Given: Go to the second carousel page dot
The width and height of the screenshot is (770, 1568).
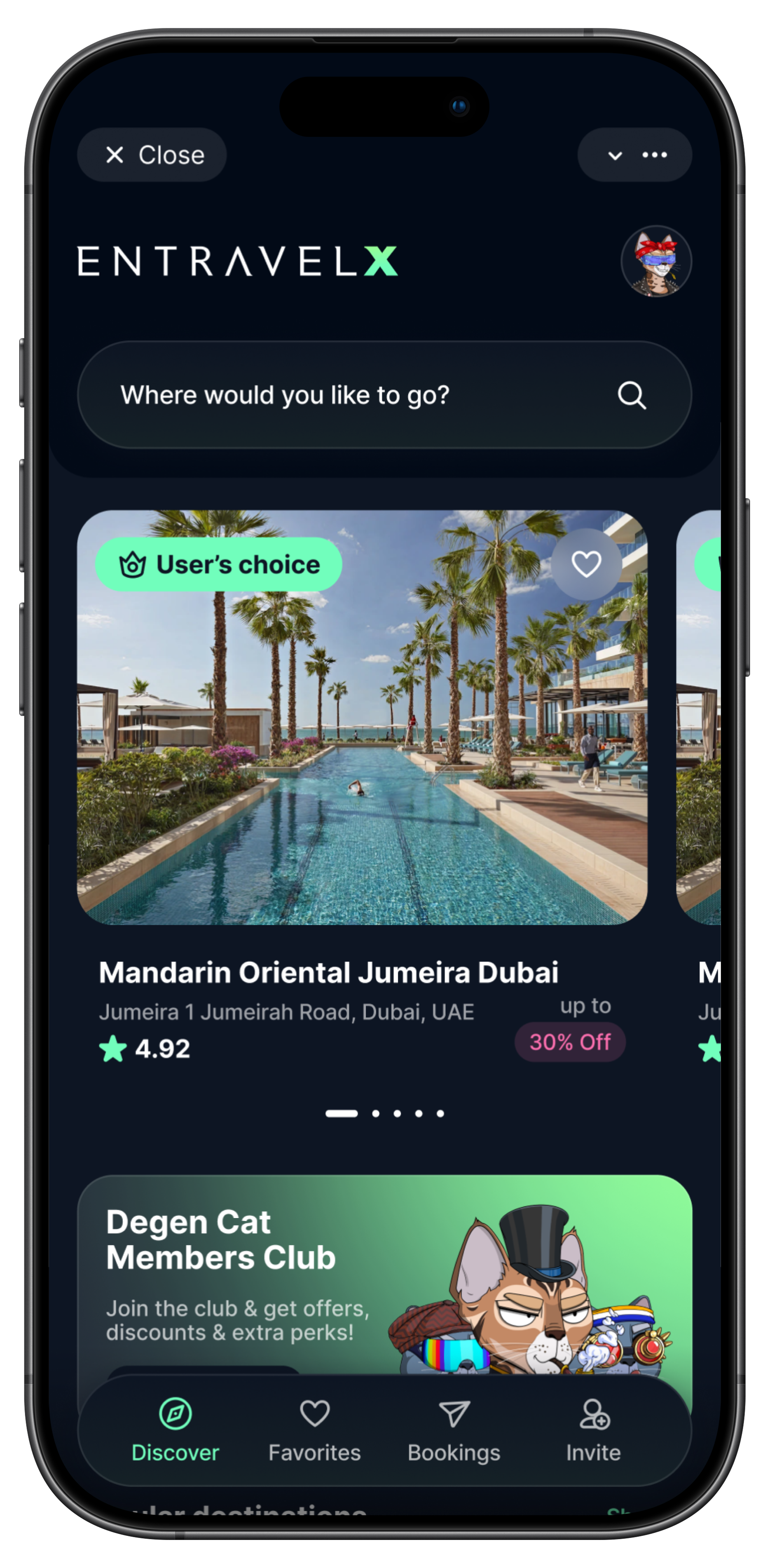Looking at the screenshot, I should [x=376, y=1113].
